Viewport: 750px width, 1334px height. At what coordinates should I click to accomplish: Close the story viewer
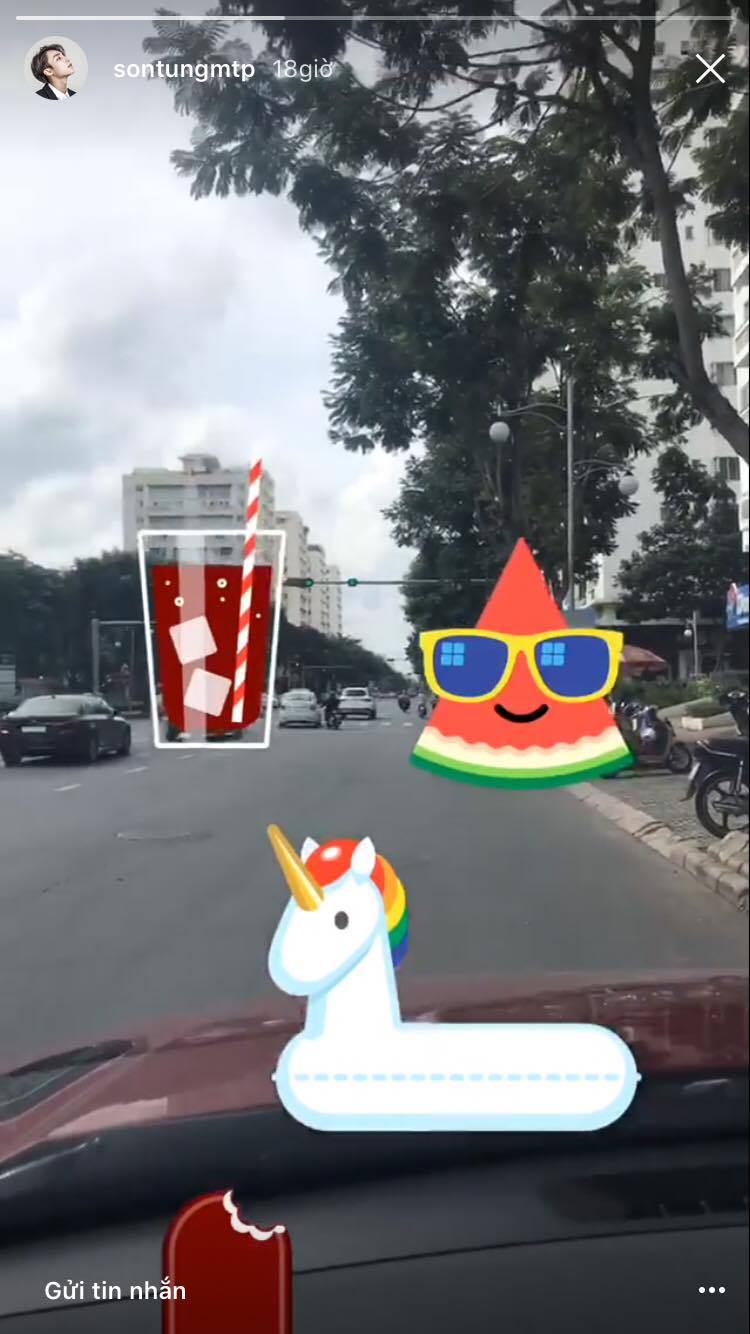pos(710,69)
